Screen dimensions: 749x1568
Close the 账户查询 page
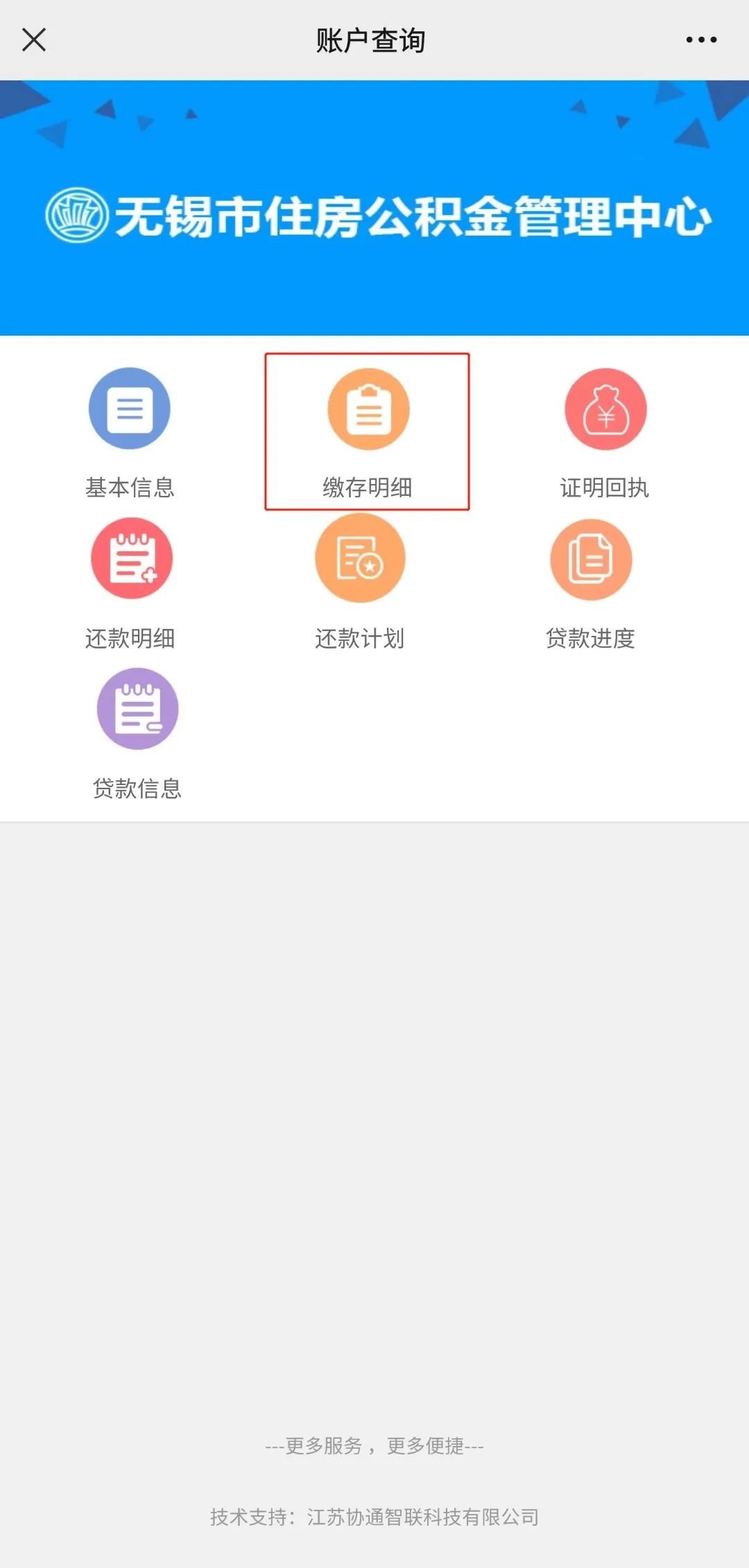[x=34, y=40]
